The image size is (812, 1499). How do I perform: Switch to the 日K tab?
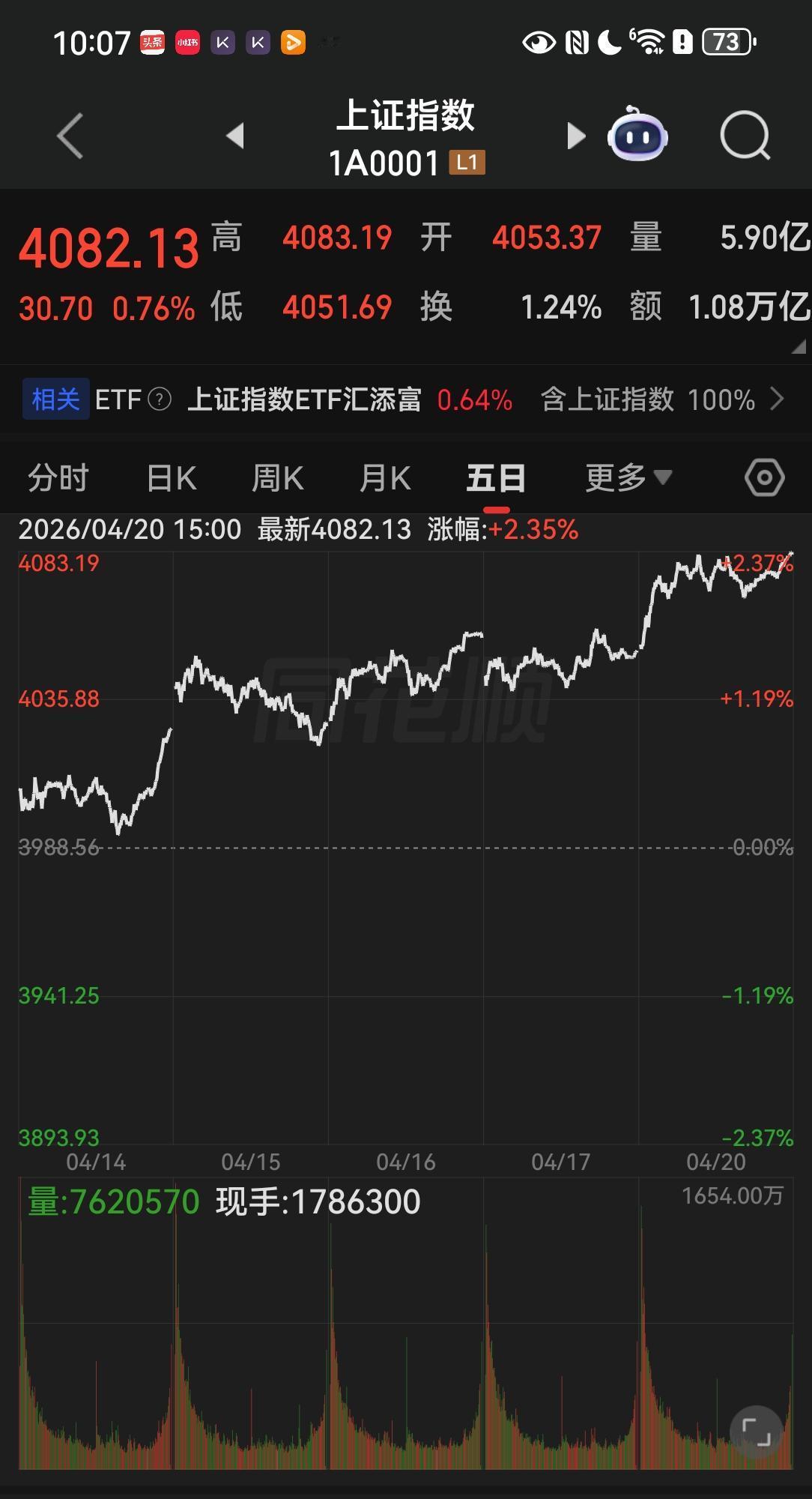point(171,477)
